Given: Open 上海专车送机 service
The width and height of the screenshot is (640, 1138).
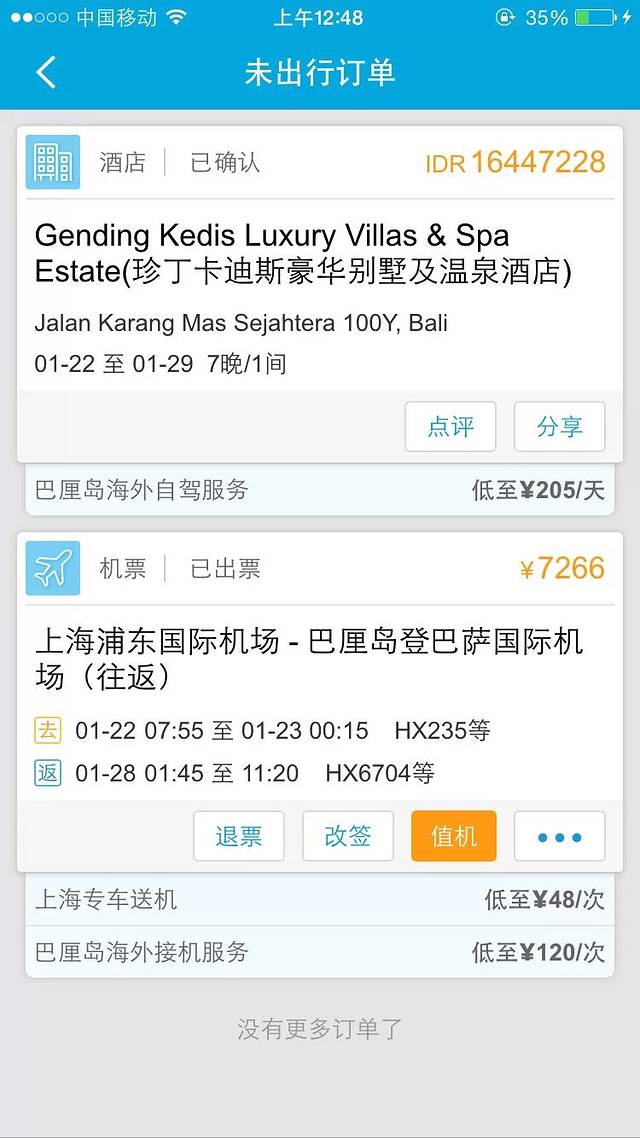Looking at the screenshot, I should [x=320, y=900].
